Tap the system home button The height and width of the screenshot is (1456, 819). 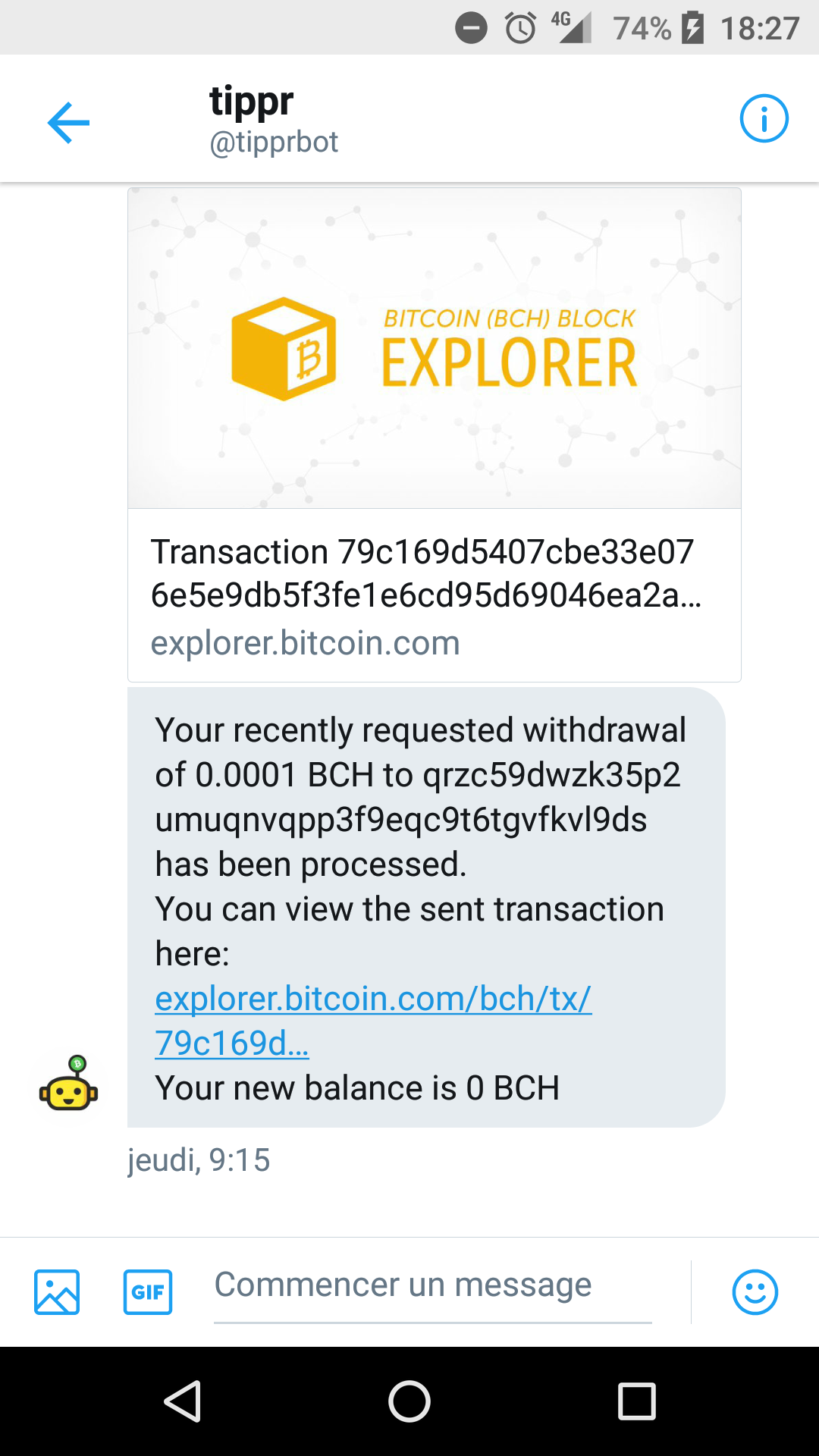(x=409, y=1401)
